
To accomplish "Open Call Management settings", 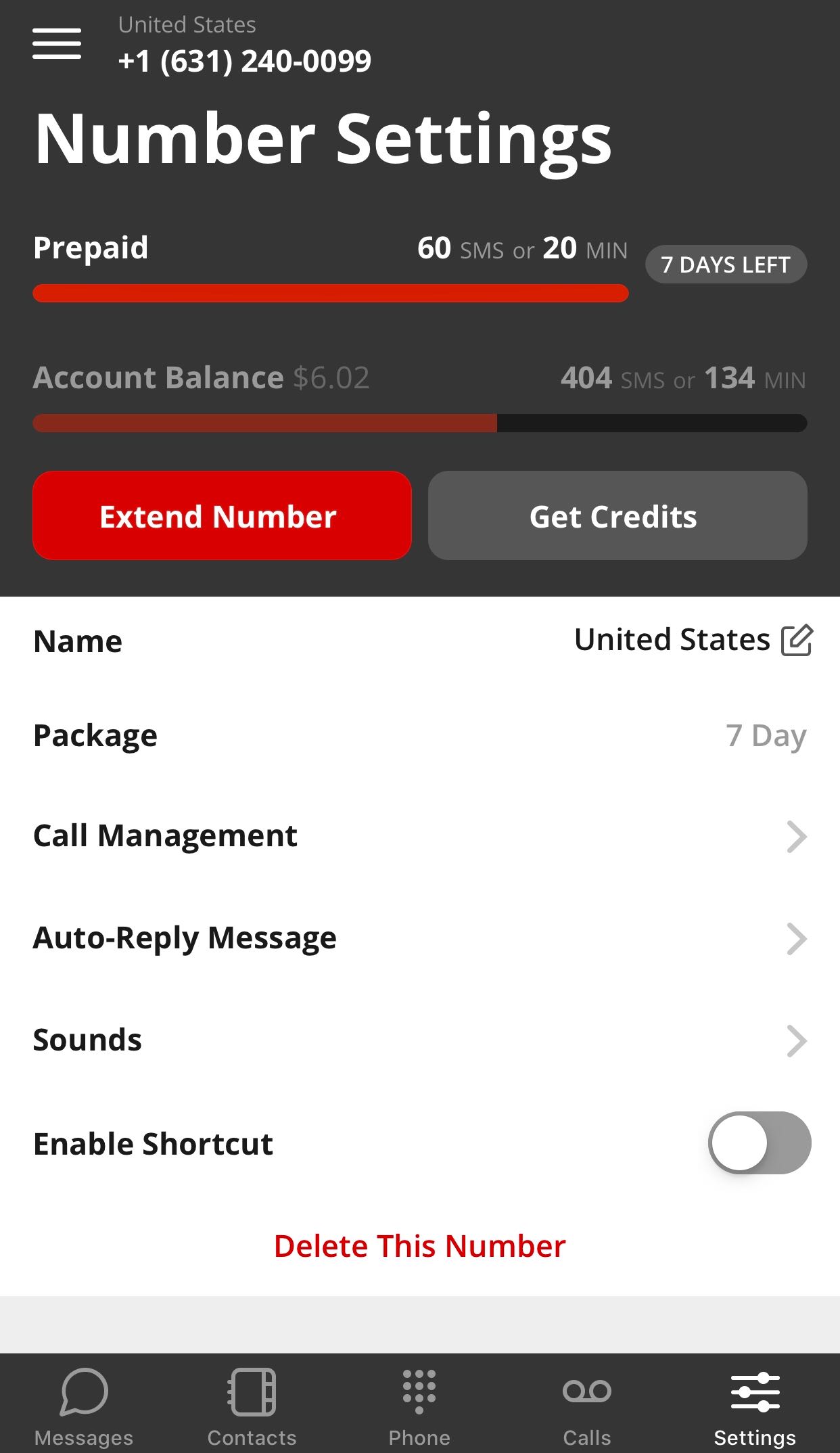I will point(420,836).
